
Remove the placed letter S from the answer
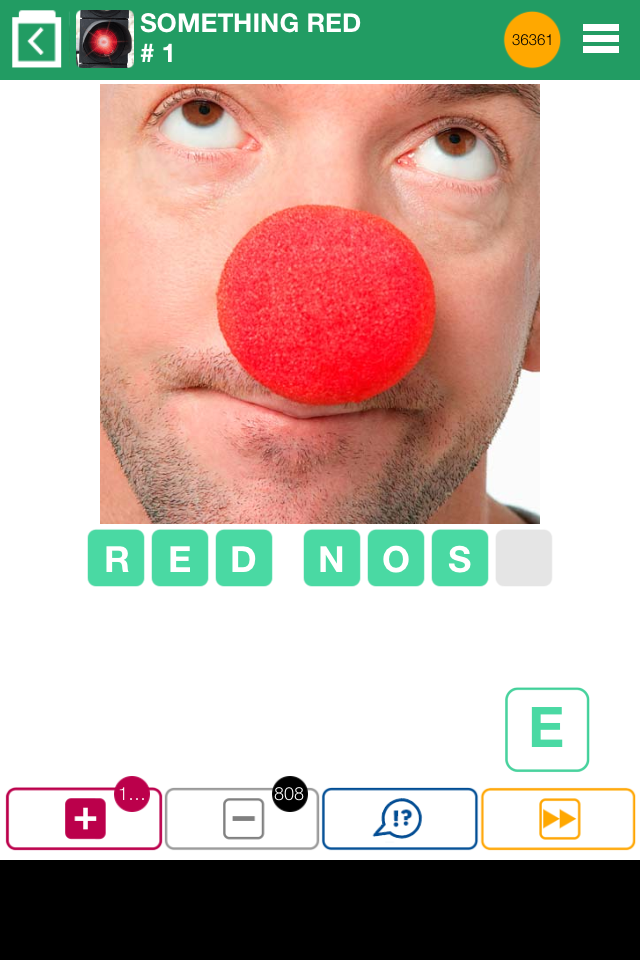(460, 558)
